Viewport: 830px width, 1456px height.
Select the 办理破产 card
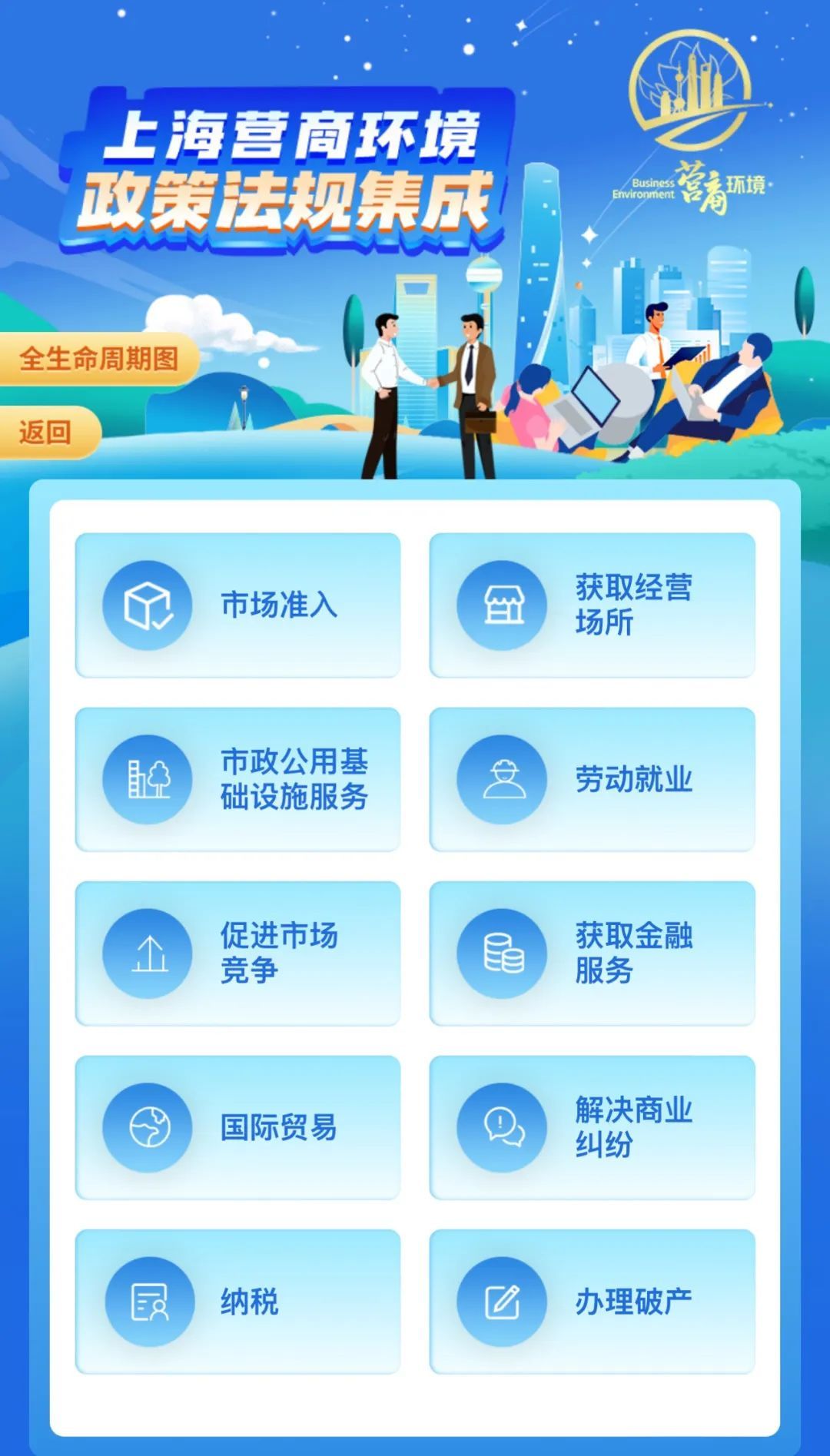592,1302
